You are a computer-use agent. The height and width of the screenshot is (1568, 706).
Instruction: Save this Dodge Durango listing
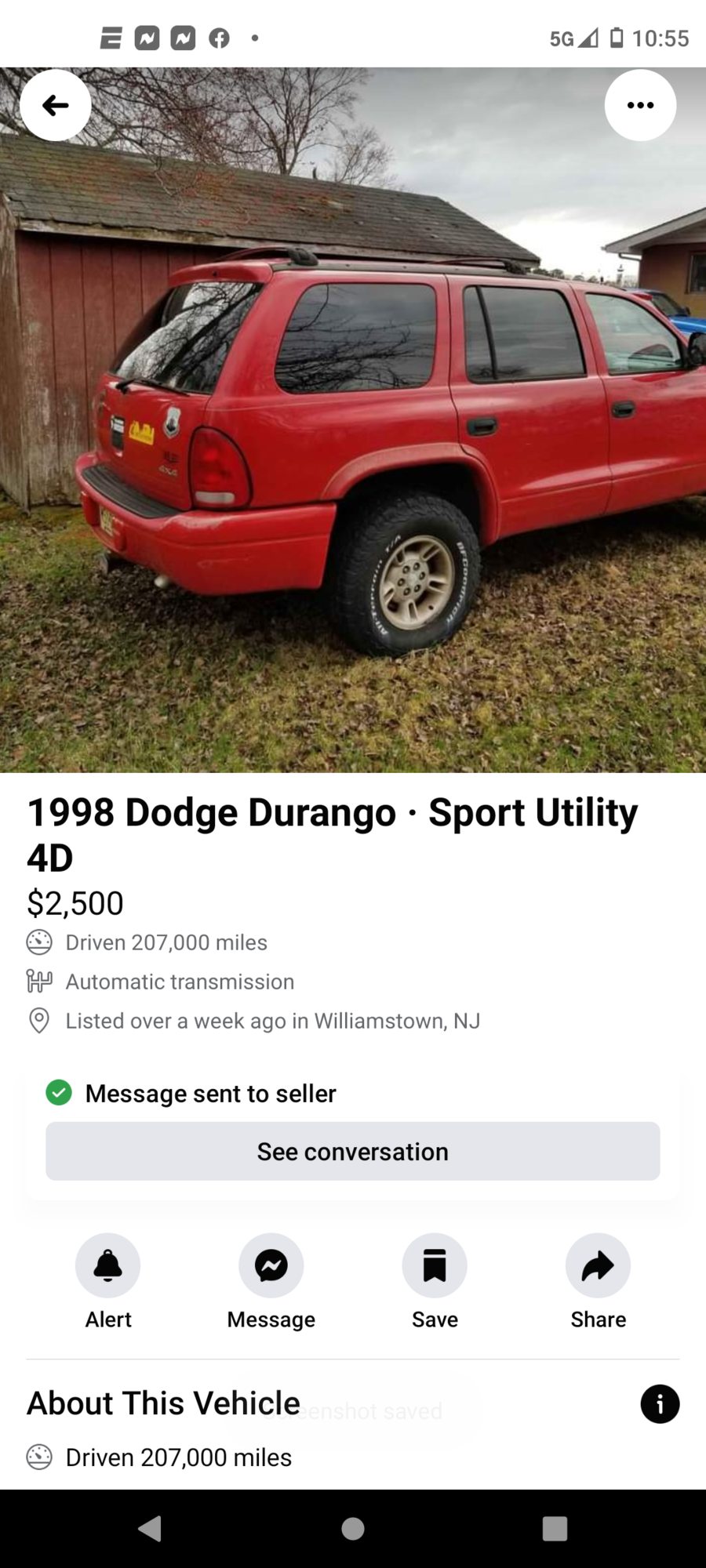point(435,1265)
